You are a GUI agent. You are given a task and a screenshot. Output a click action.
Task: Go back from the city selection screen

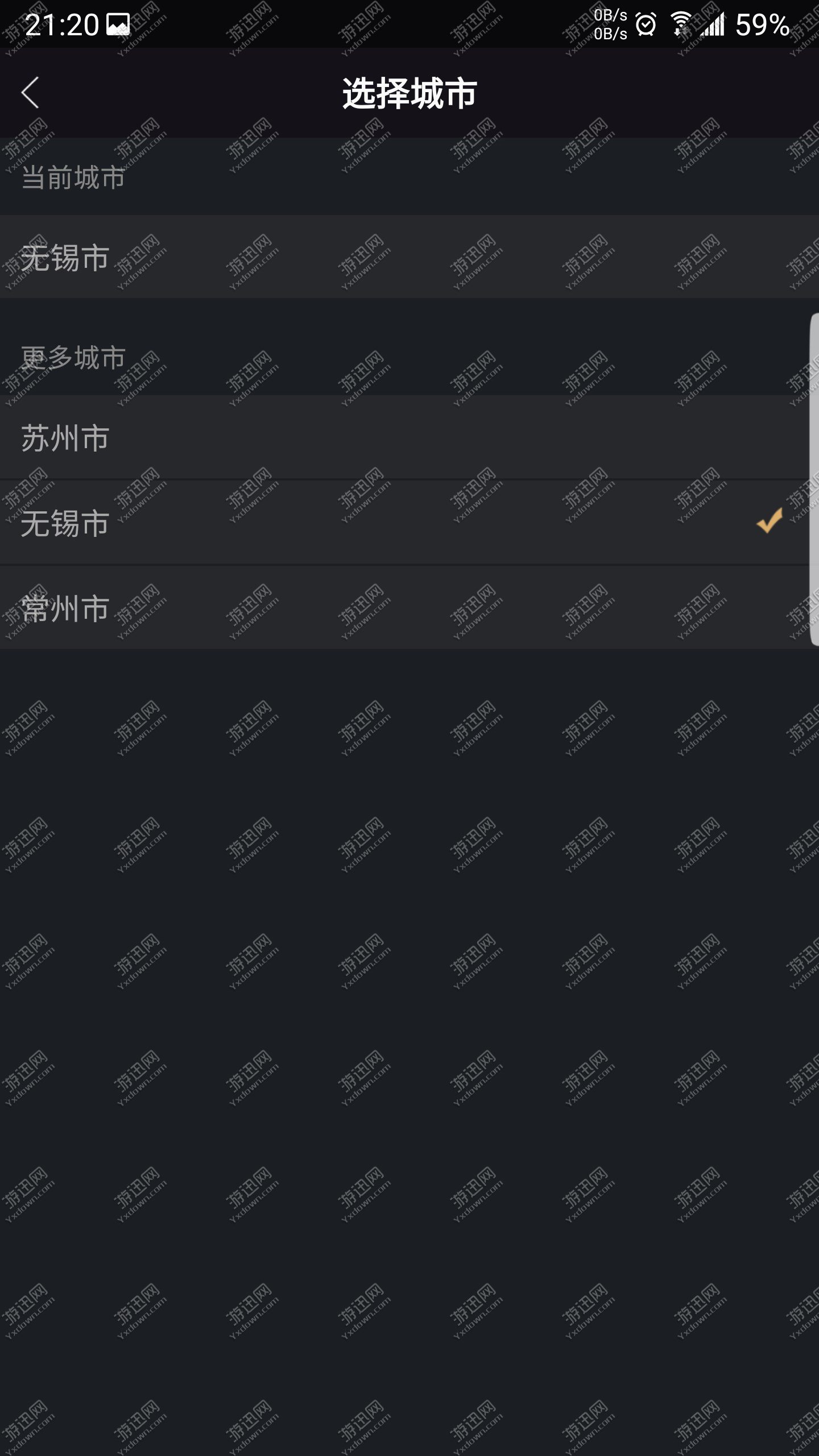(x=31, y=93)
